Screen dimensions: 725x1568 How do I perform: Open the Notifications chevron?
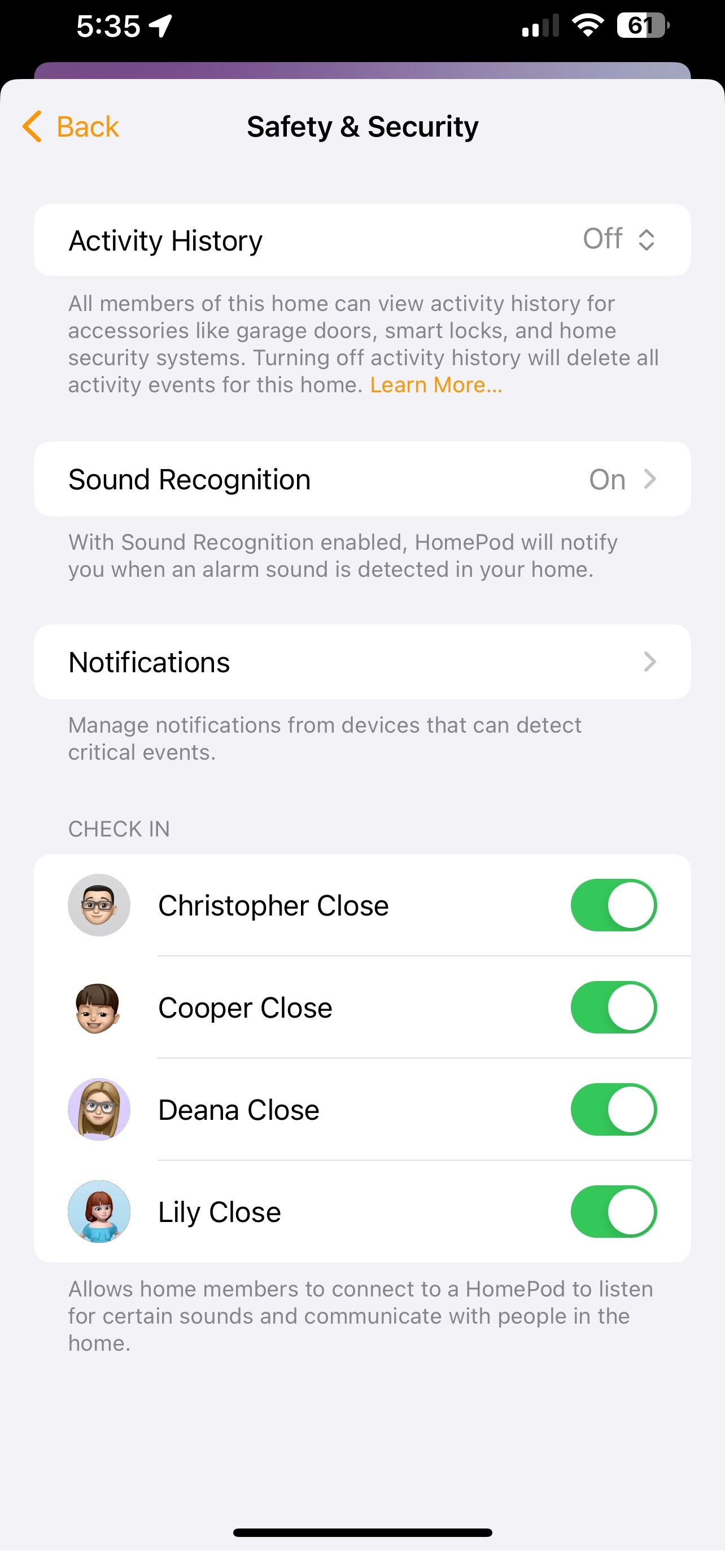point(650,662)
